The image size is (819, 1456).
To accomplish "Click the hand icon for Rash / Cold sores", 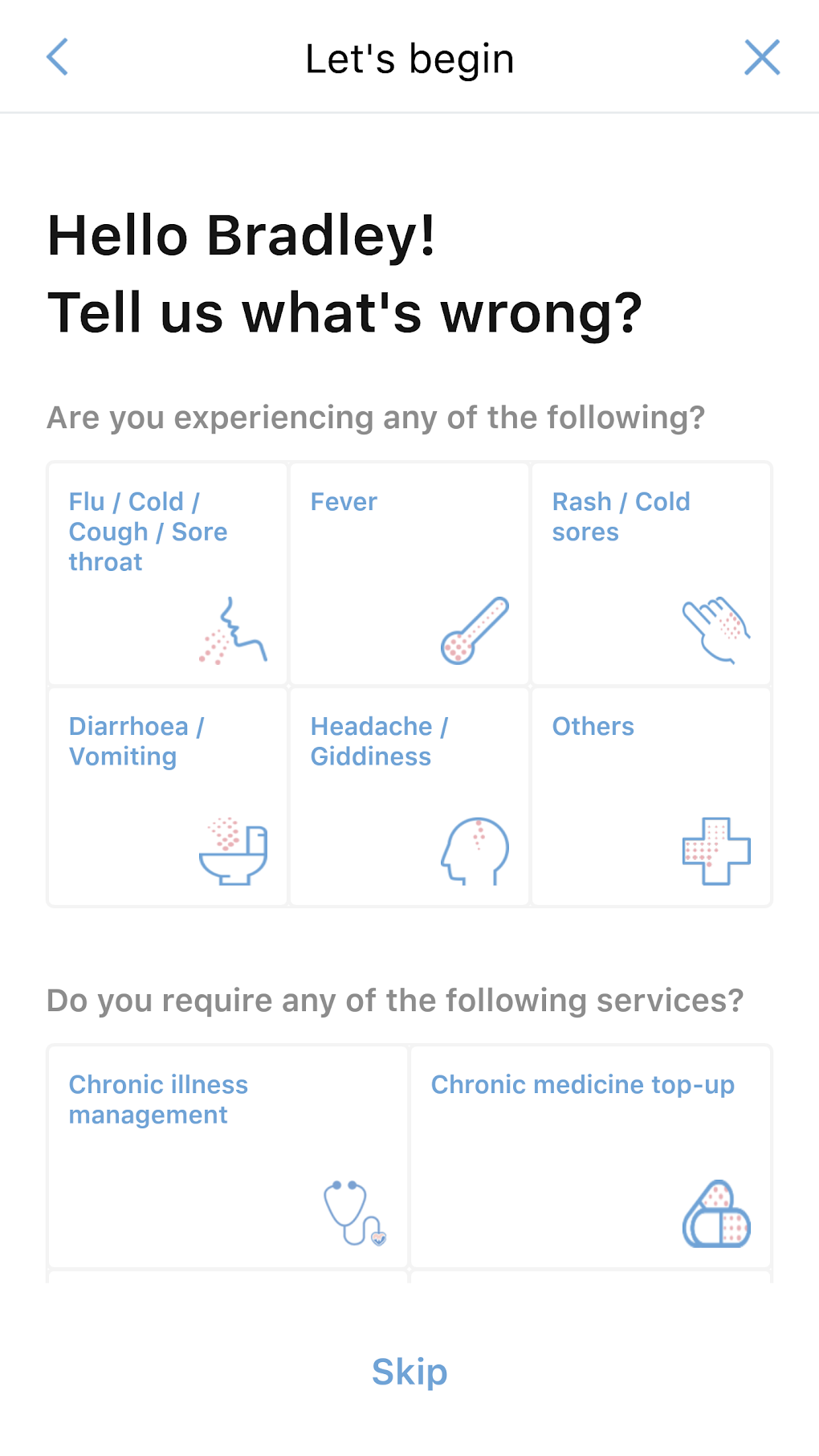I will coord(715,630).
